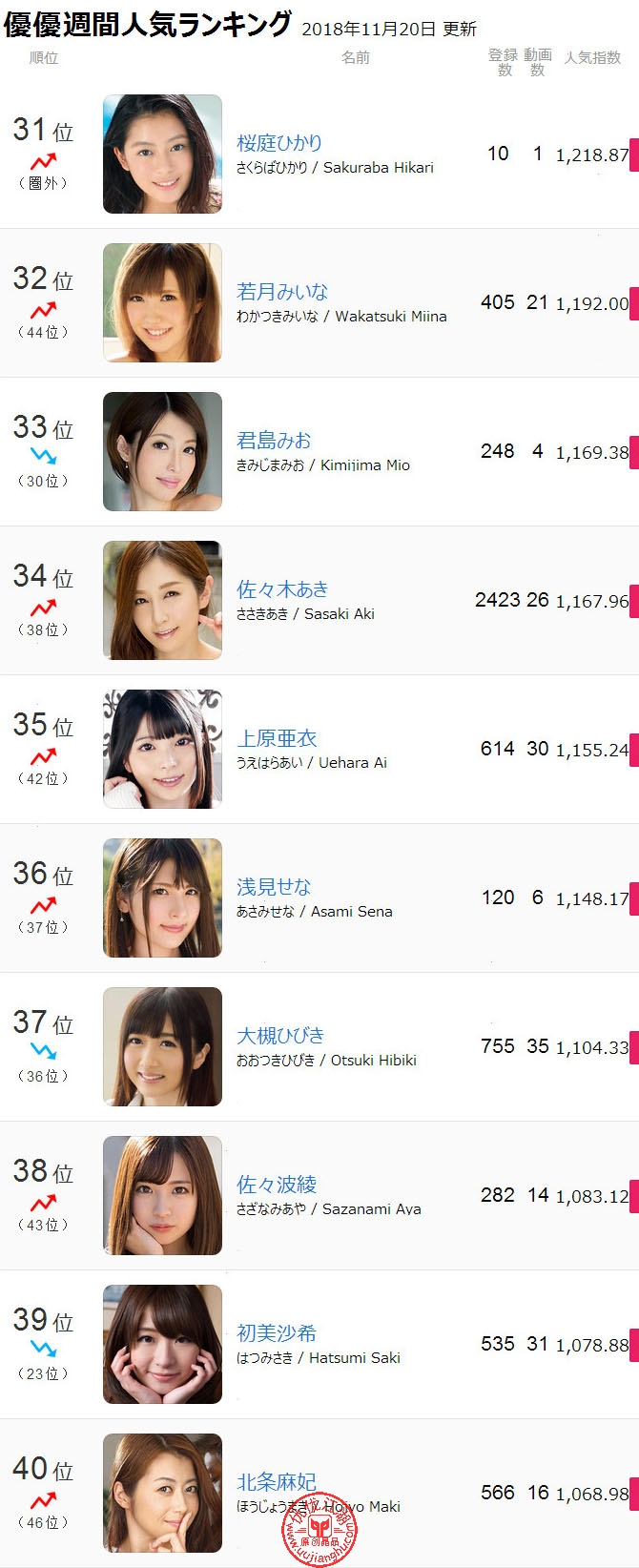Tap the photo of rank 31 entry
639x1568 pixels.
(x=162, y=154)
